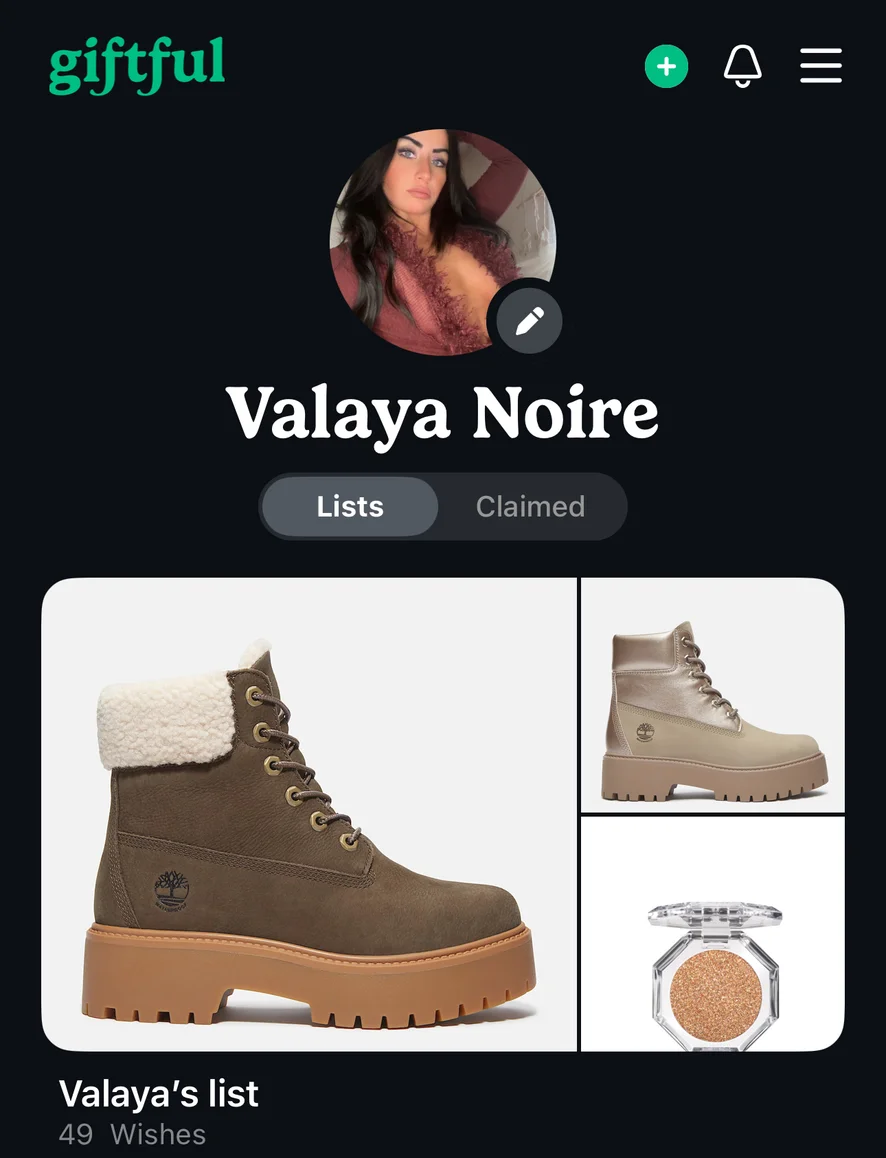
Task: Open the hamburger menu
Action: click(820, 67)
